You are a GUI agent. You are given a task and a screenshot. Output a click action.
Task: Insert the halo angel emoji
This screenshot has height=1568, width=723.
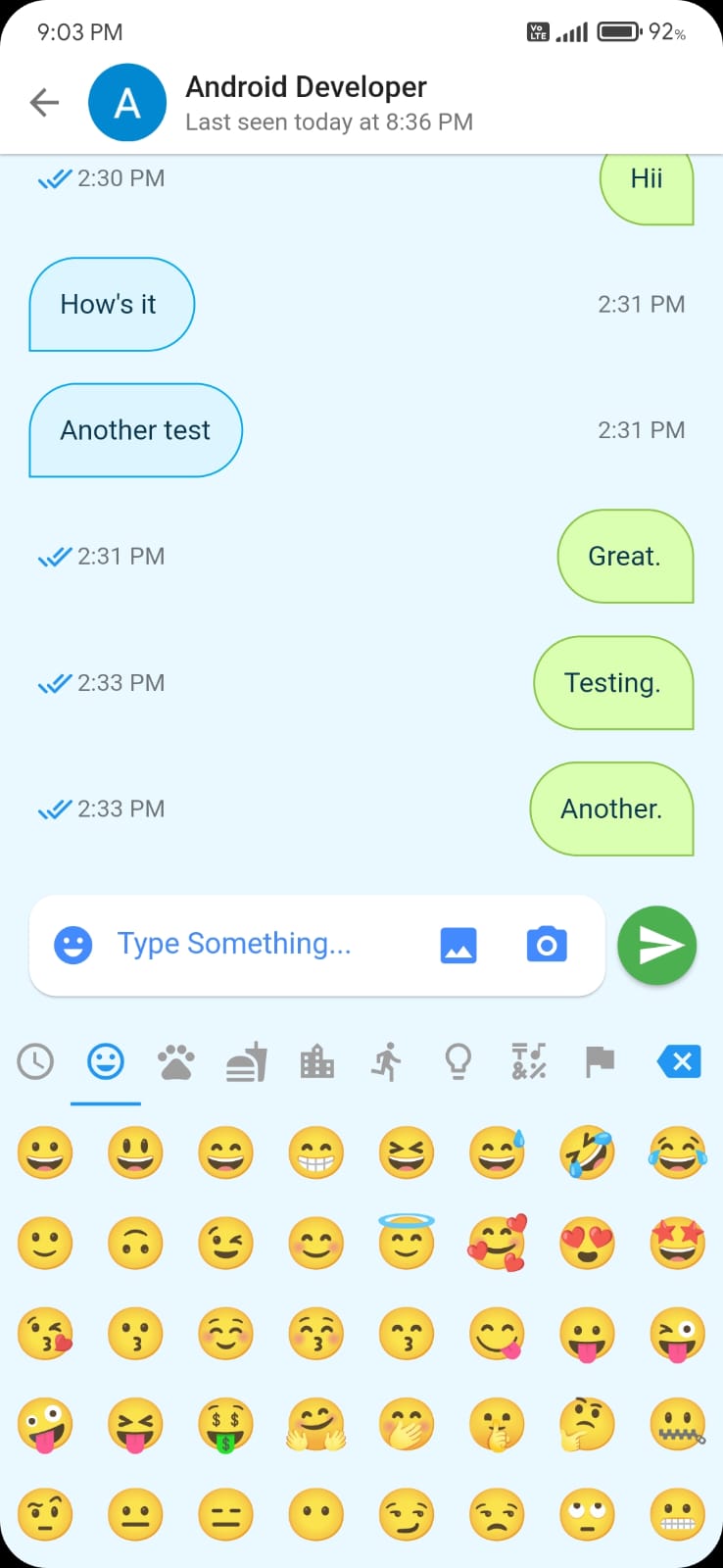(406, 1241)
